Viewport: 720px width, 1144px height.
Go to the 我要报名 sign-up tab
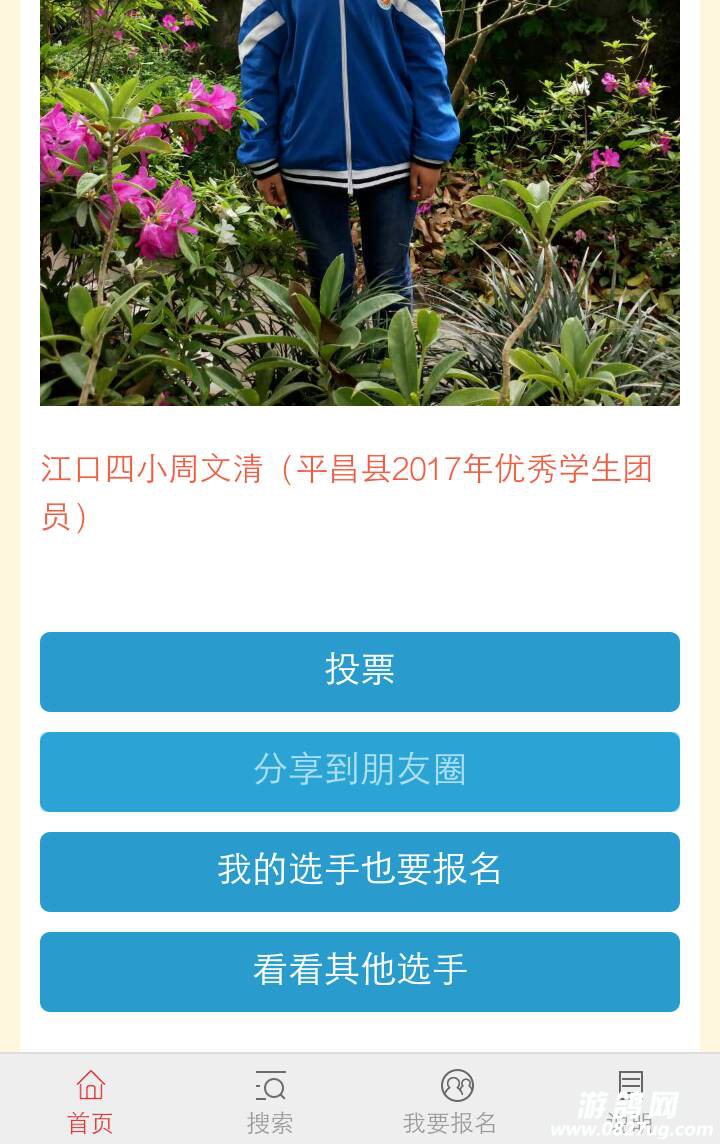tap(450, 1100)
